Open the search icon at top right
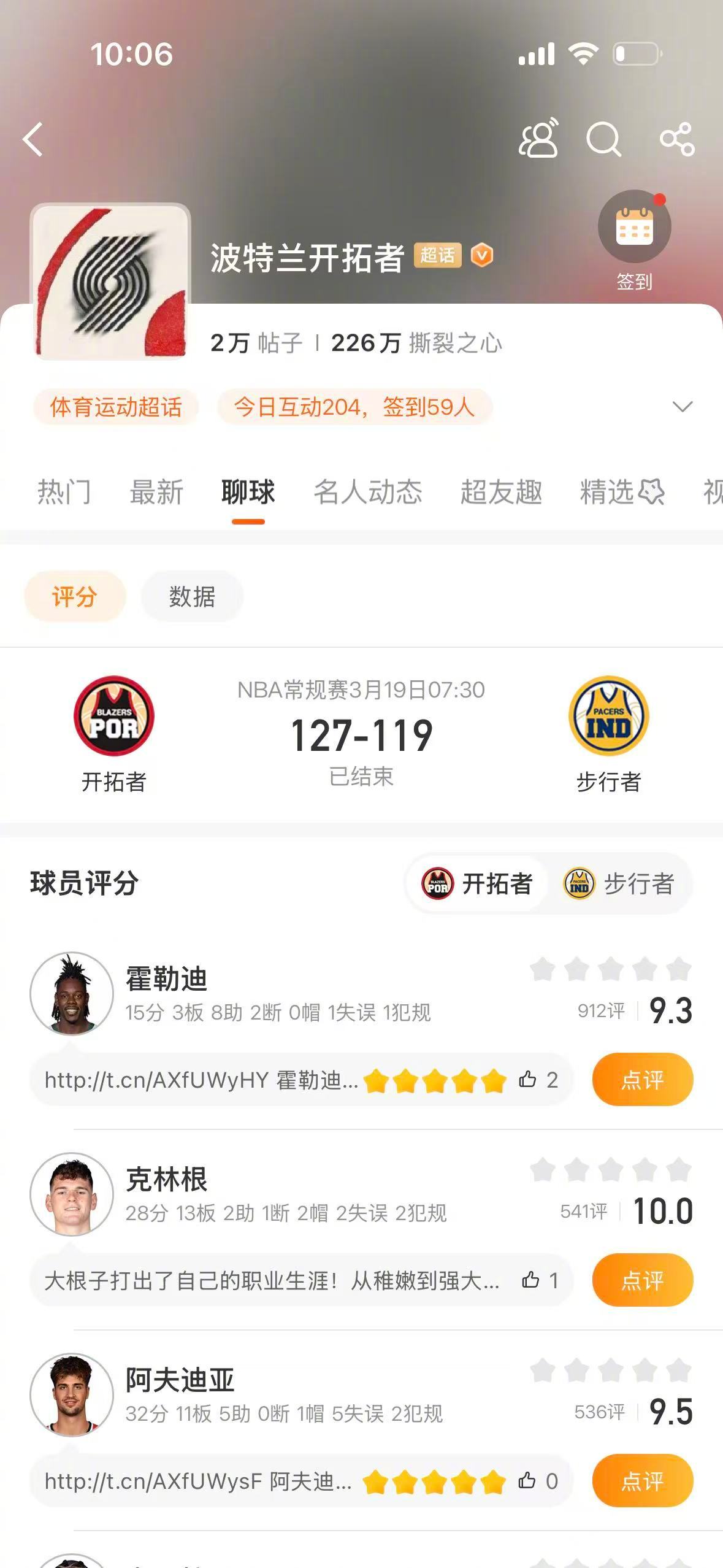 point(604,140)
